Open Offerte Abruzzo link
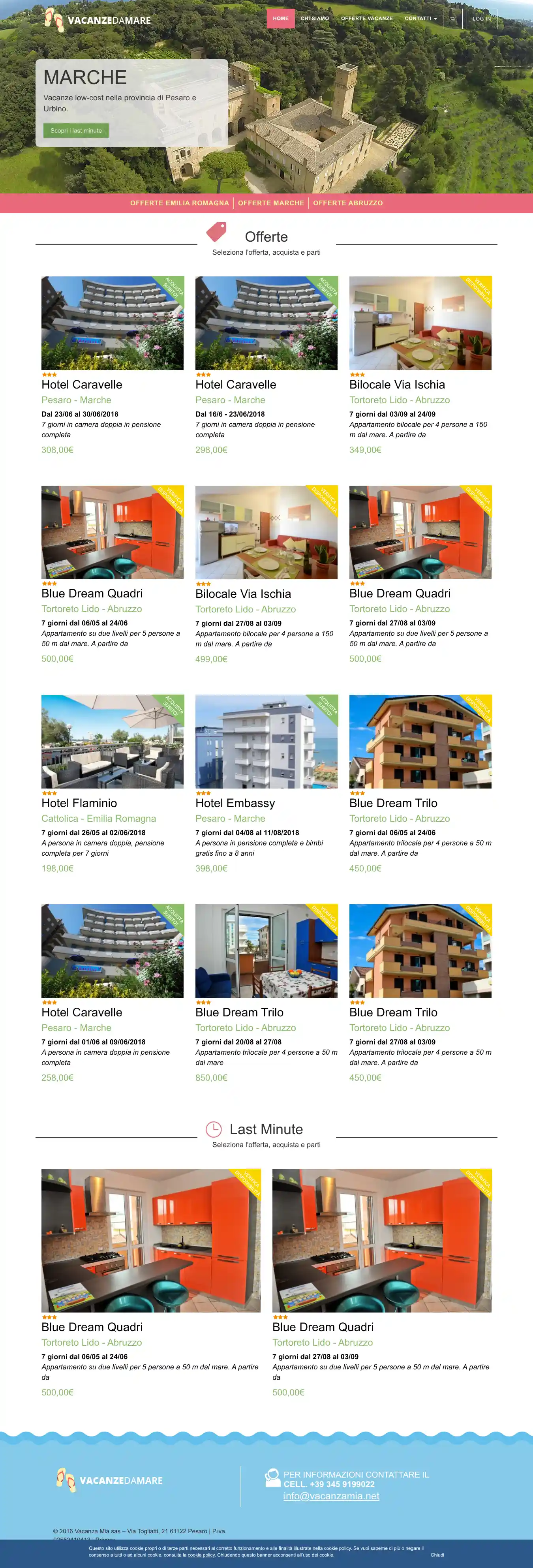This screenshot has height=1568, width=533. click(x=347, y=203)
